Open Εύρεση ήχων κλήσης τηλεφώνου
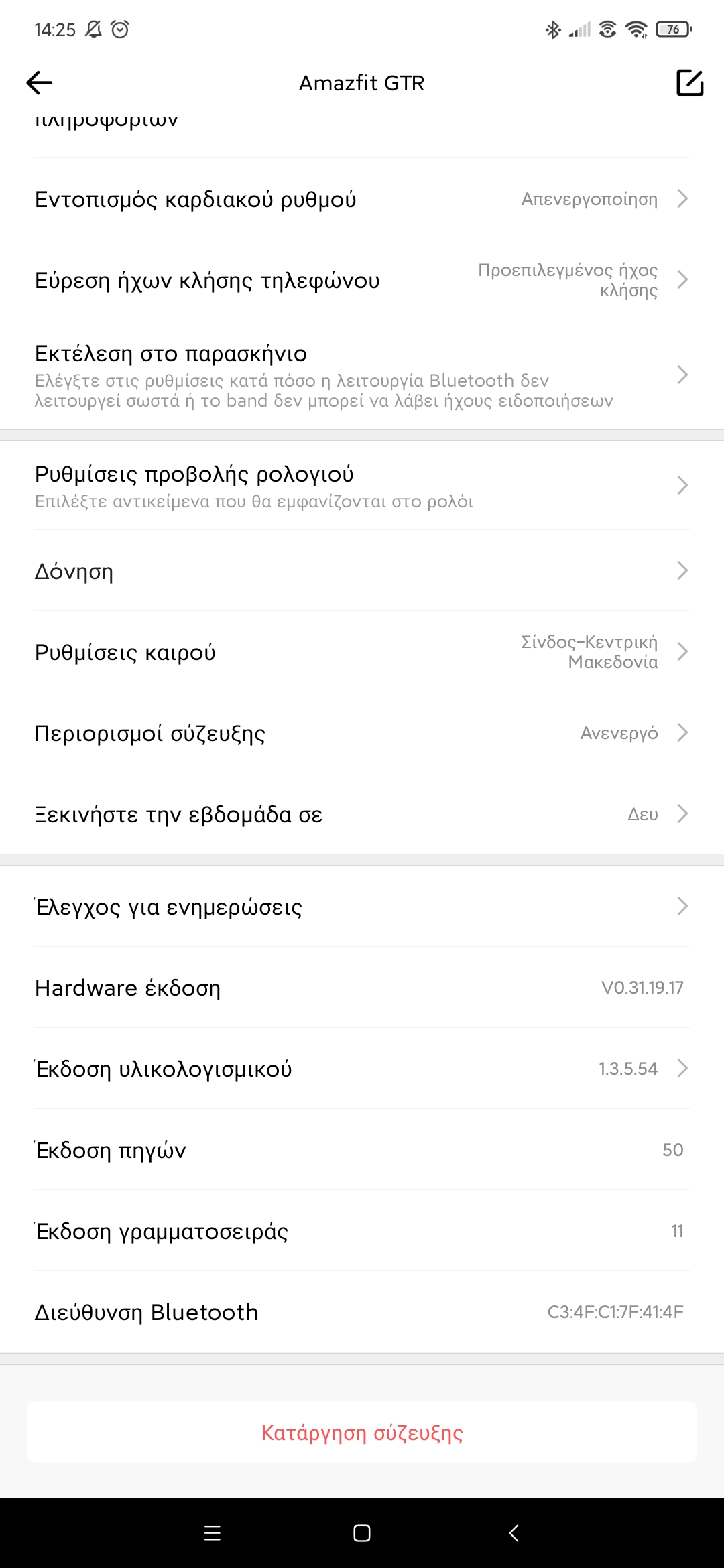 [x=362, y=280]
